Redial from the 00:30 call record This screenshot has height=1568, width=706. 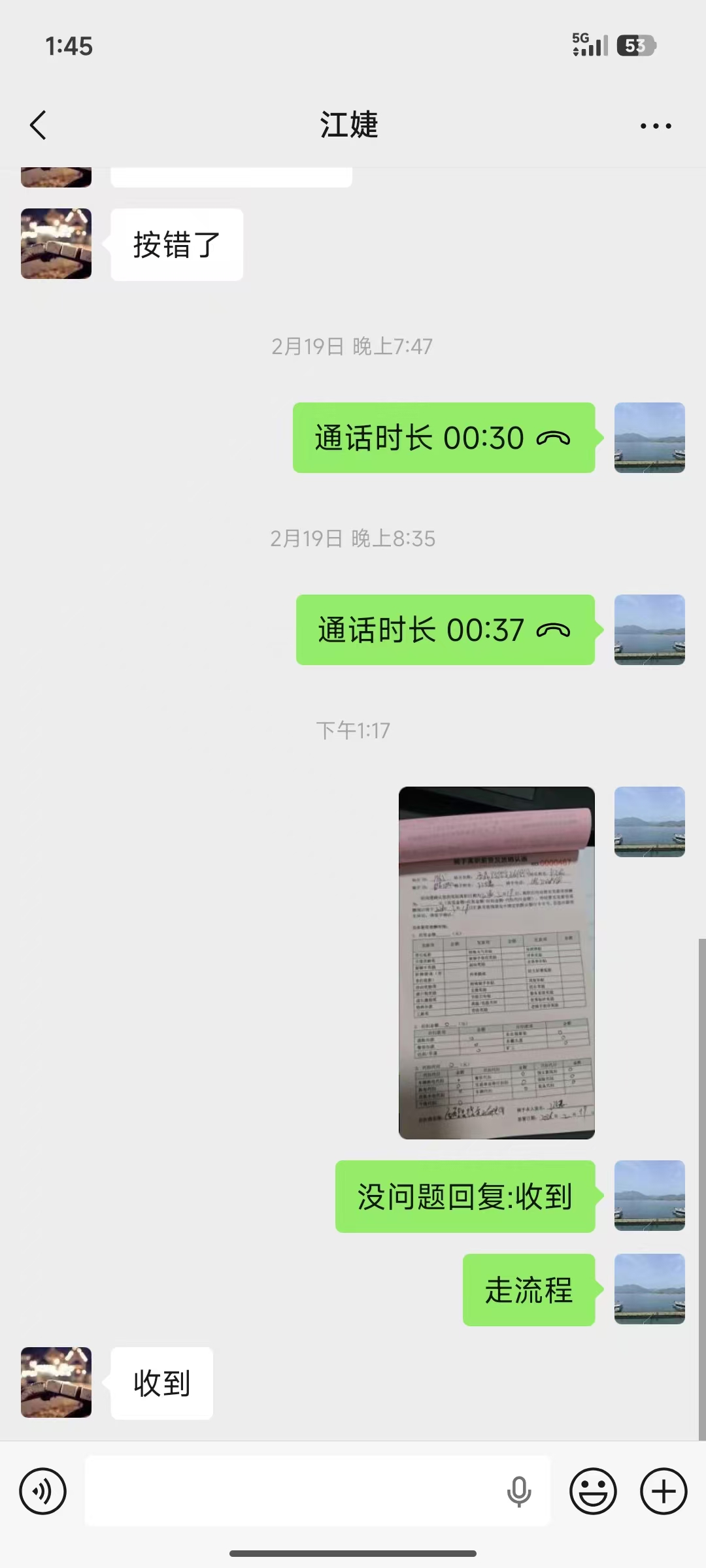pyautogui.click(x=443, y=438)
